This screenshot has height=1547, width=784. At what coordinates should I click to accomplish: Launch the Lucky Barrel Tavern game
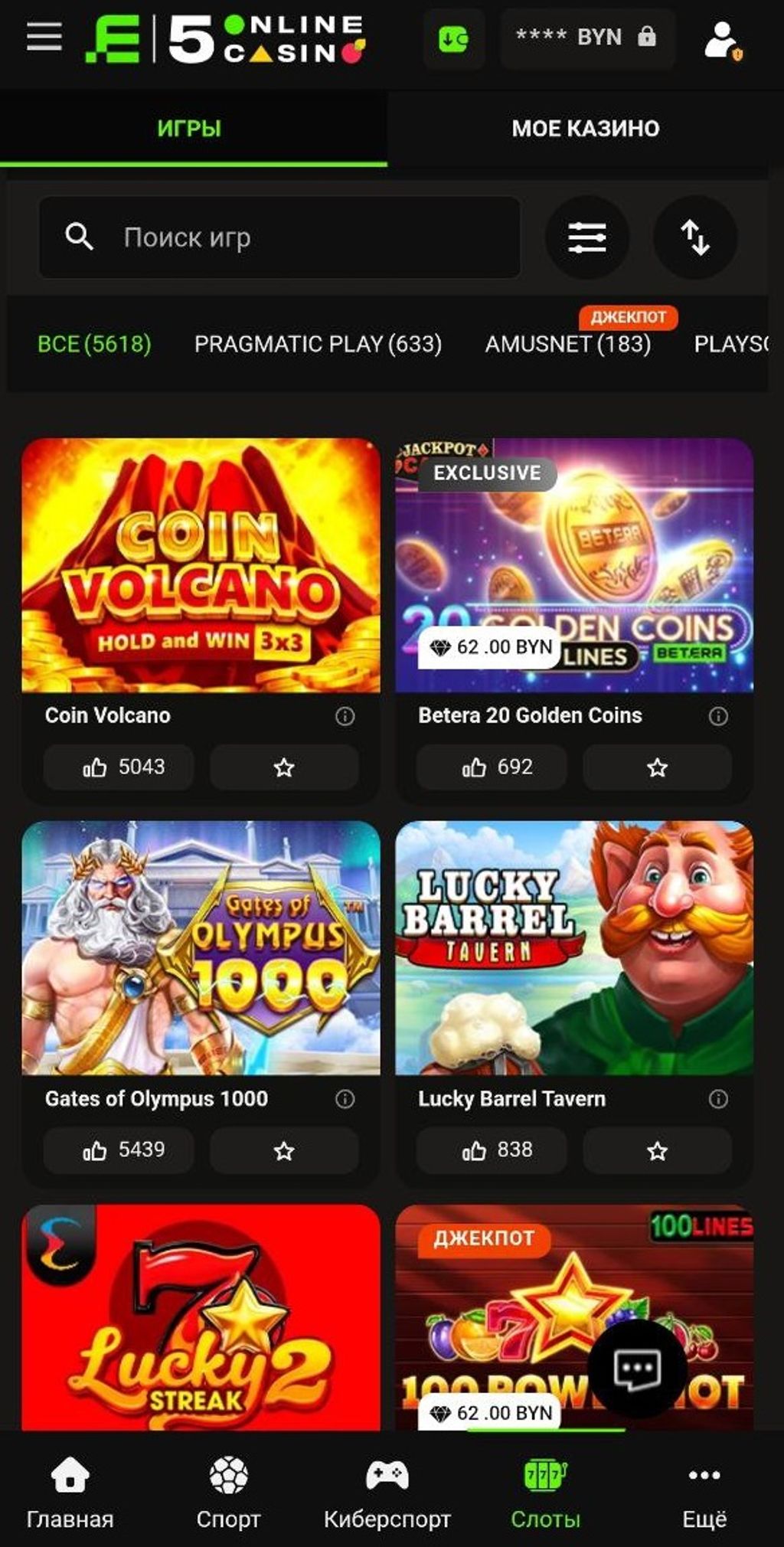click(574, 948)
